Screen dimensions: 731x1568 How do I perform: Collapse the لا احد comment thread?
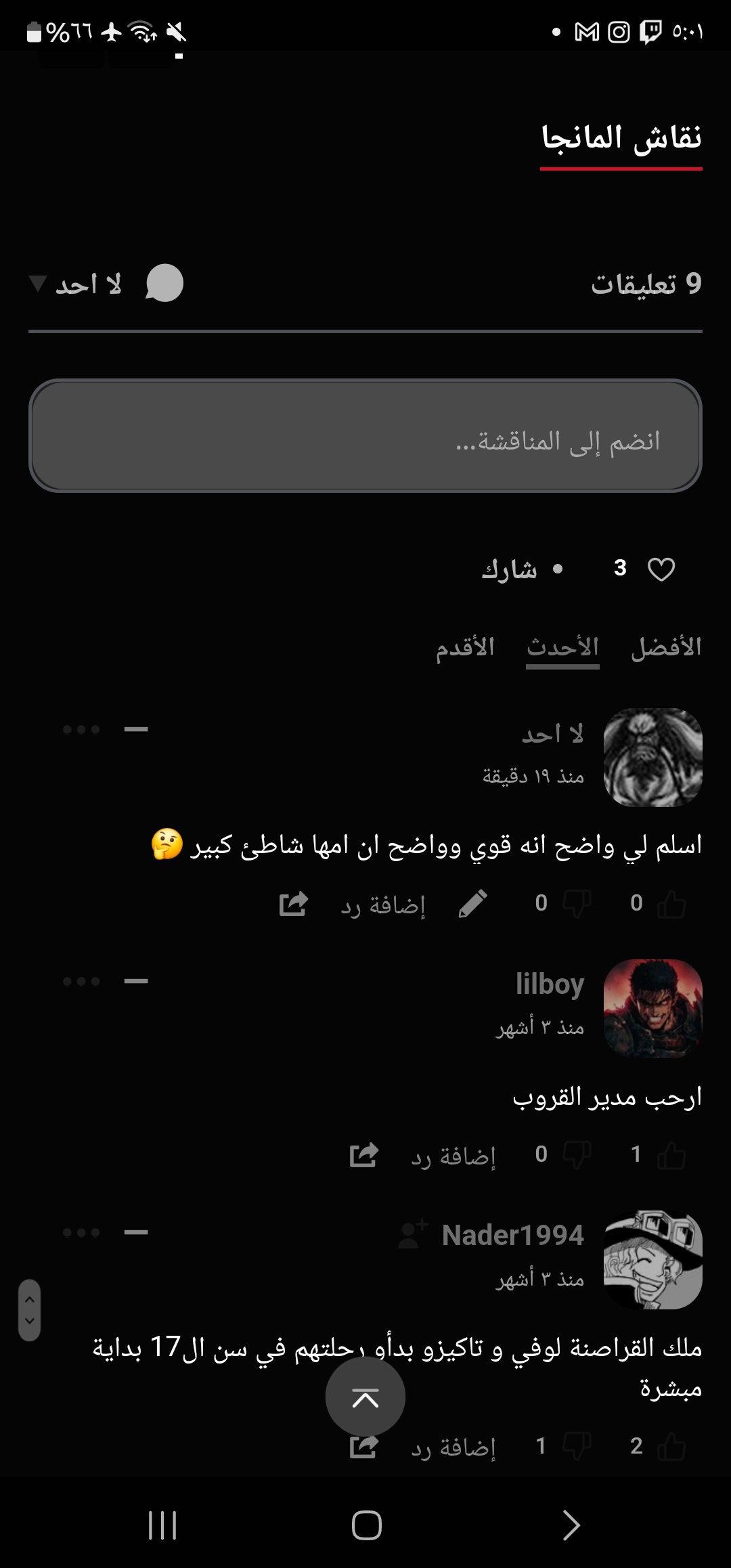tap(136, 729)
